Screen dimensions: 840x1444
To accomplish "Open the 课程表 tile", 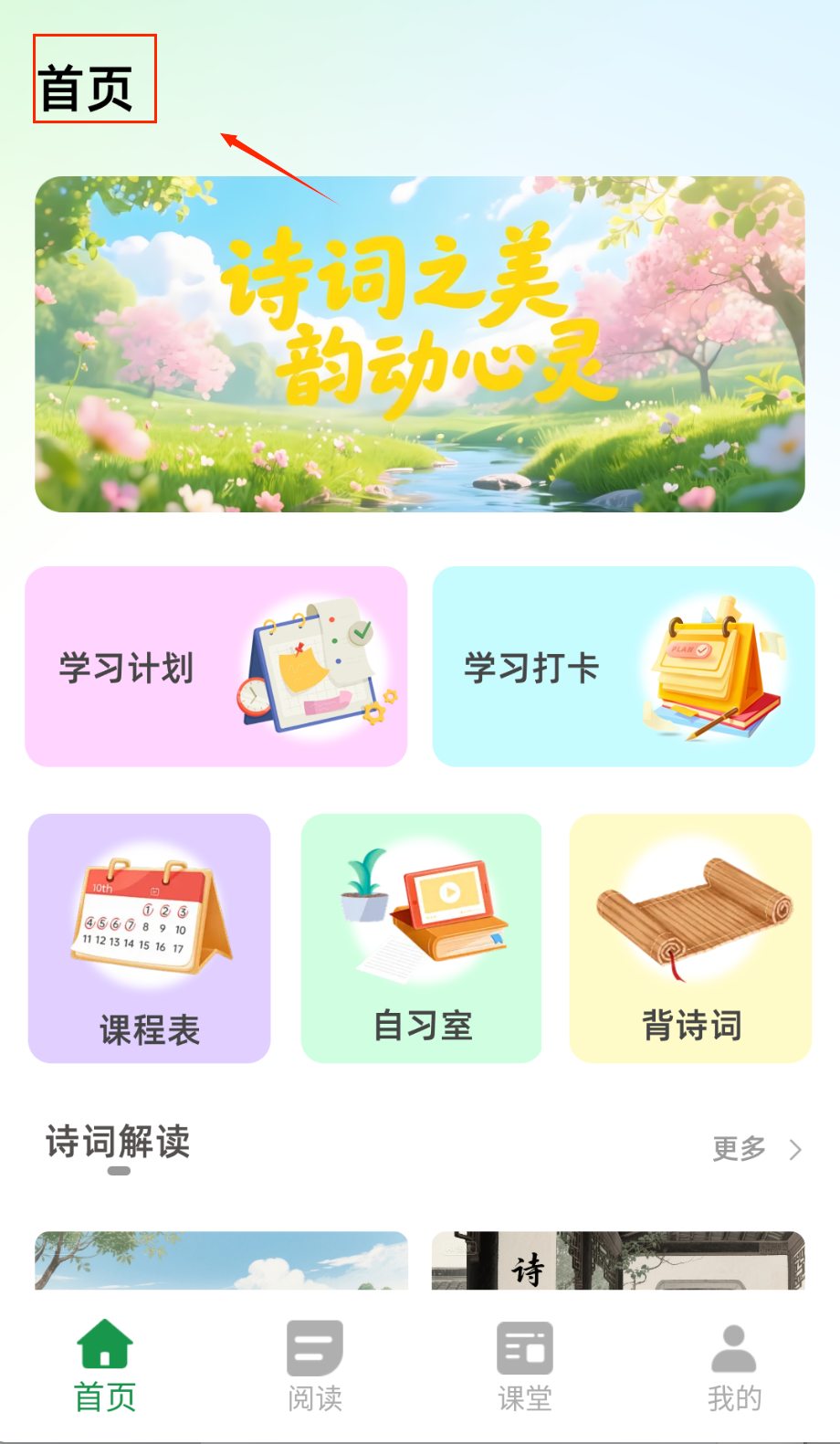I will coord(150,938).
